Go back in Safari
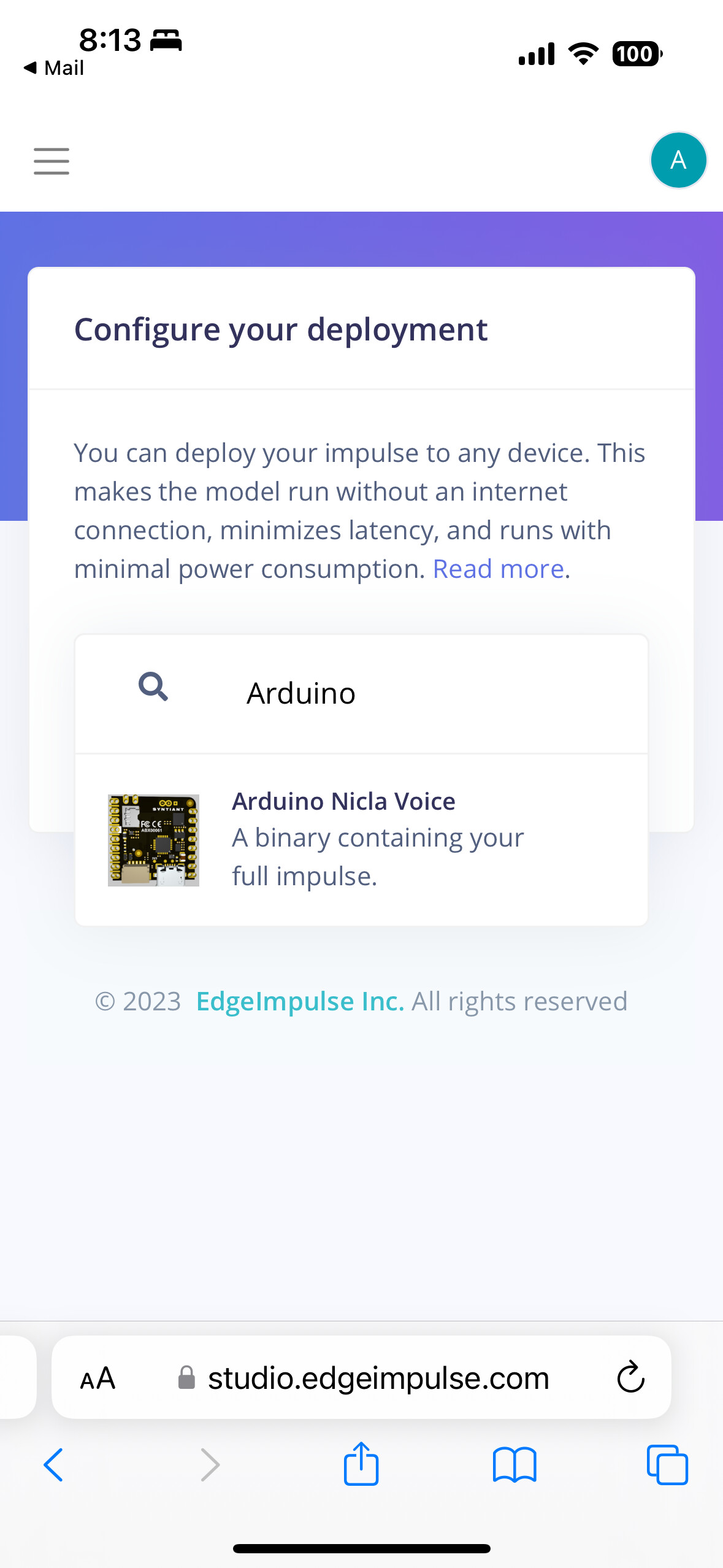 [53, 1465]
